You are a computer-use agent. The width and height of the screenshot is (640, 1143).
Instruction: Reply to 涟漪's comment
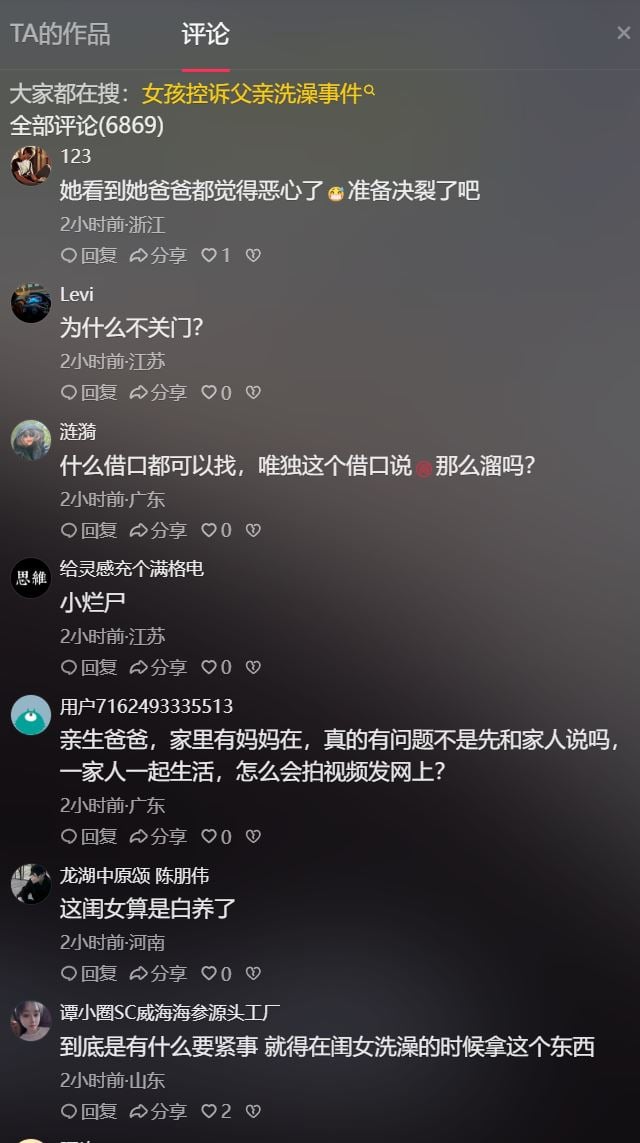(89, 530)
